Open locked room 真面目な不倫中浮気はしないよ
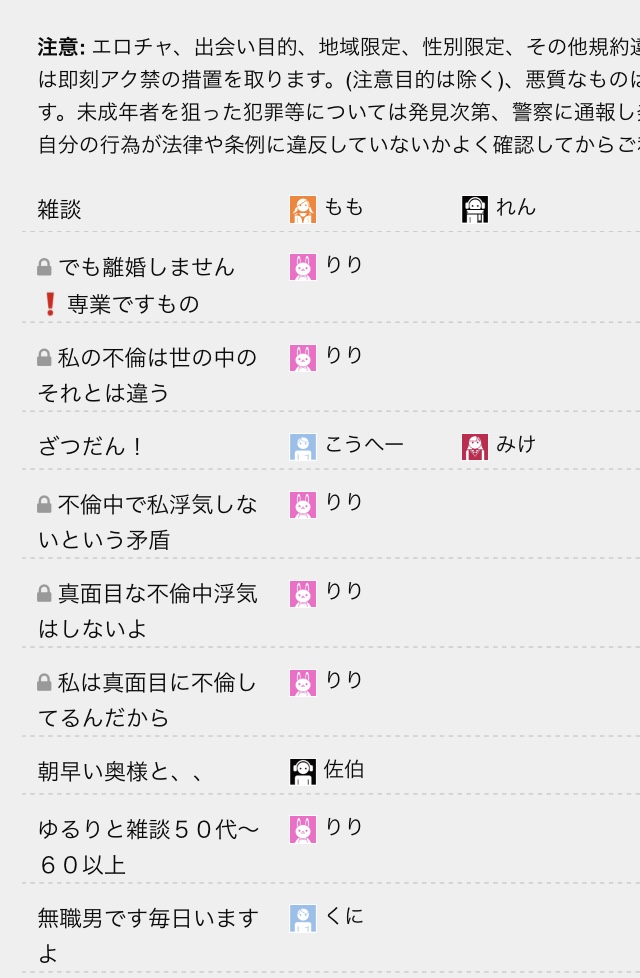Image resolution: width=640 pixels, height=978 pixels. click(157, 594)
